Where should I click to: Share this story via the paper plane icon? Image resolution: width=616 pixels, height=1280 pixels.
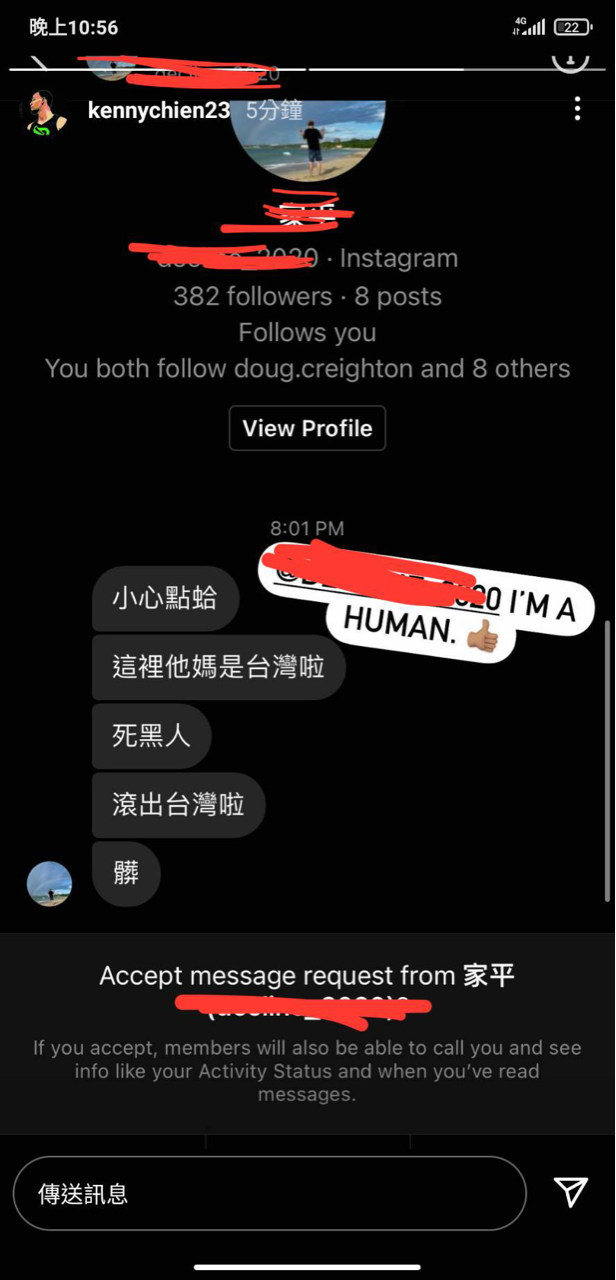coord(570,1191)
